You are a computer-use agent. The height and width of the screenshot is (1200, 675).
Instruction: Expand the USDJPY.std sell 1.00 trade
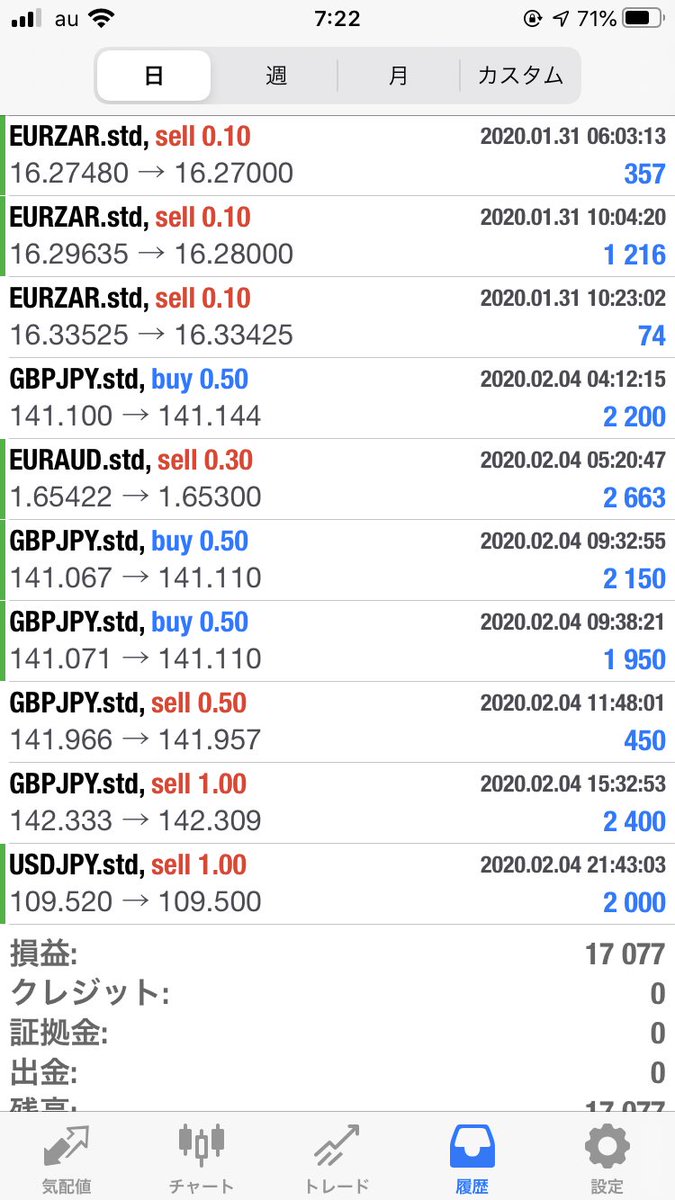tap(337, 884)
